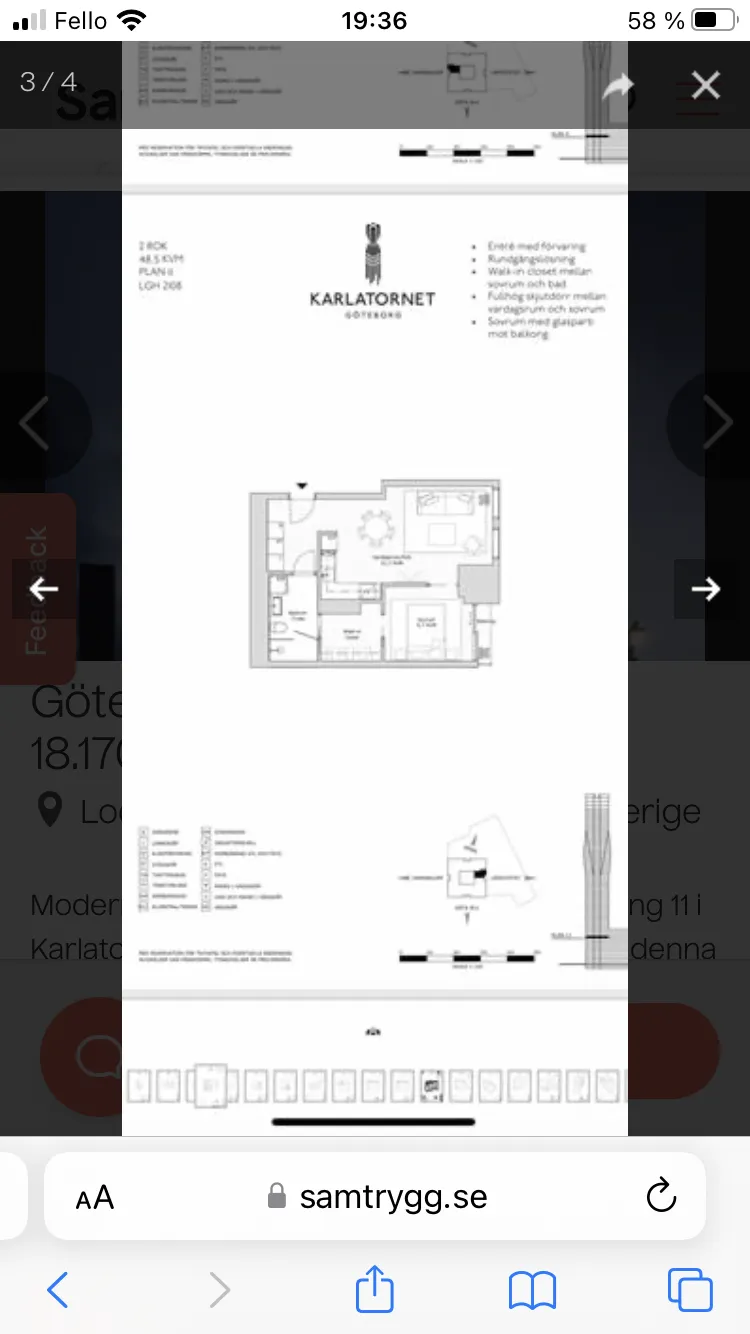Go back in Safari browser history
The height and width of the screenshot is (1334, 750).
[x=58, y=1291]
